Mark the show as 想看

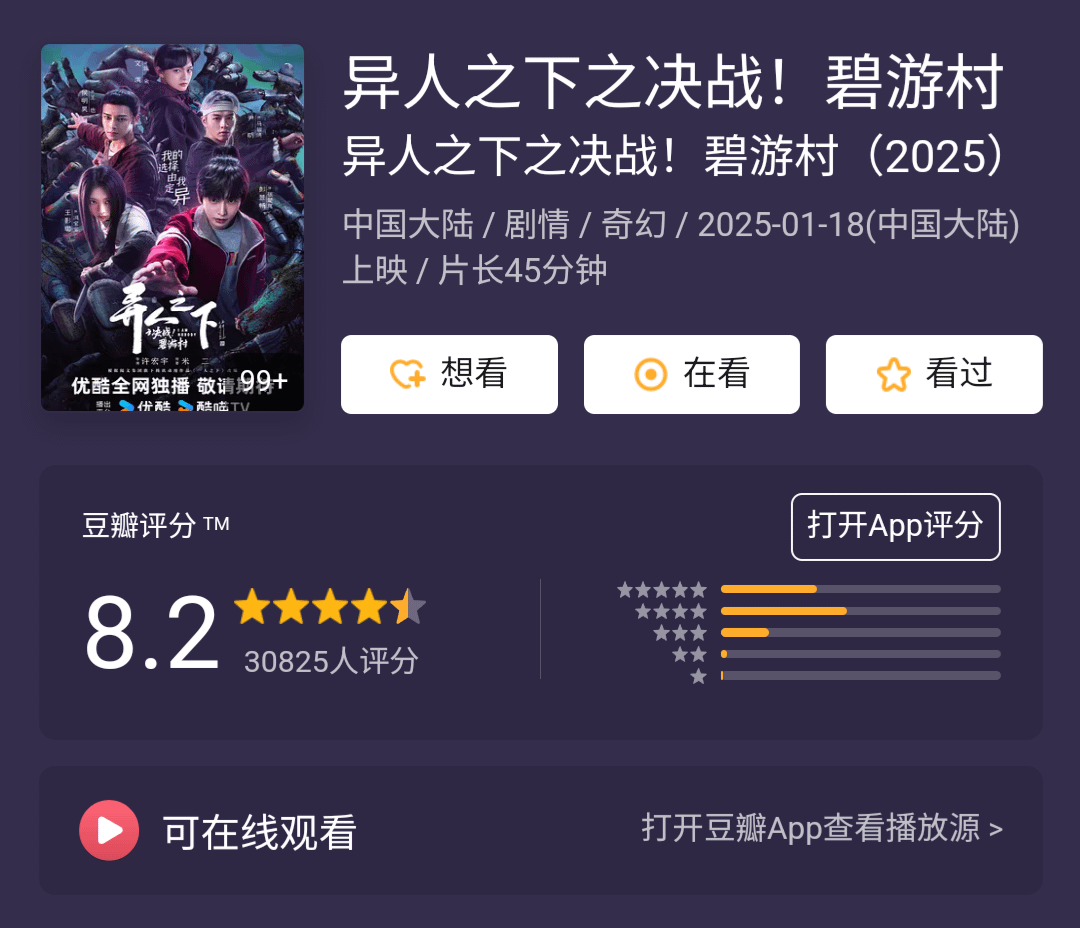click(449, 374)
